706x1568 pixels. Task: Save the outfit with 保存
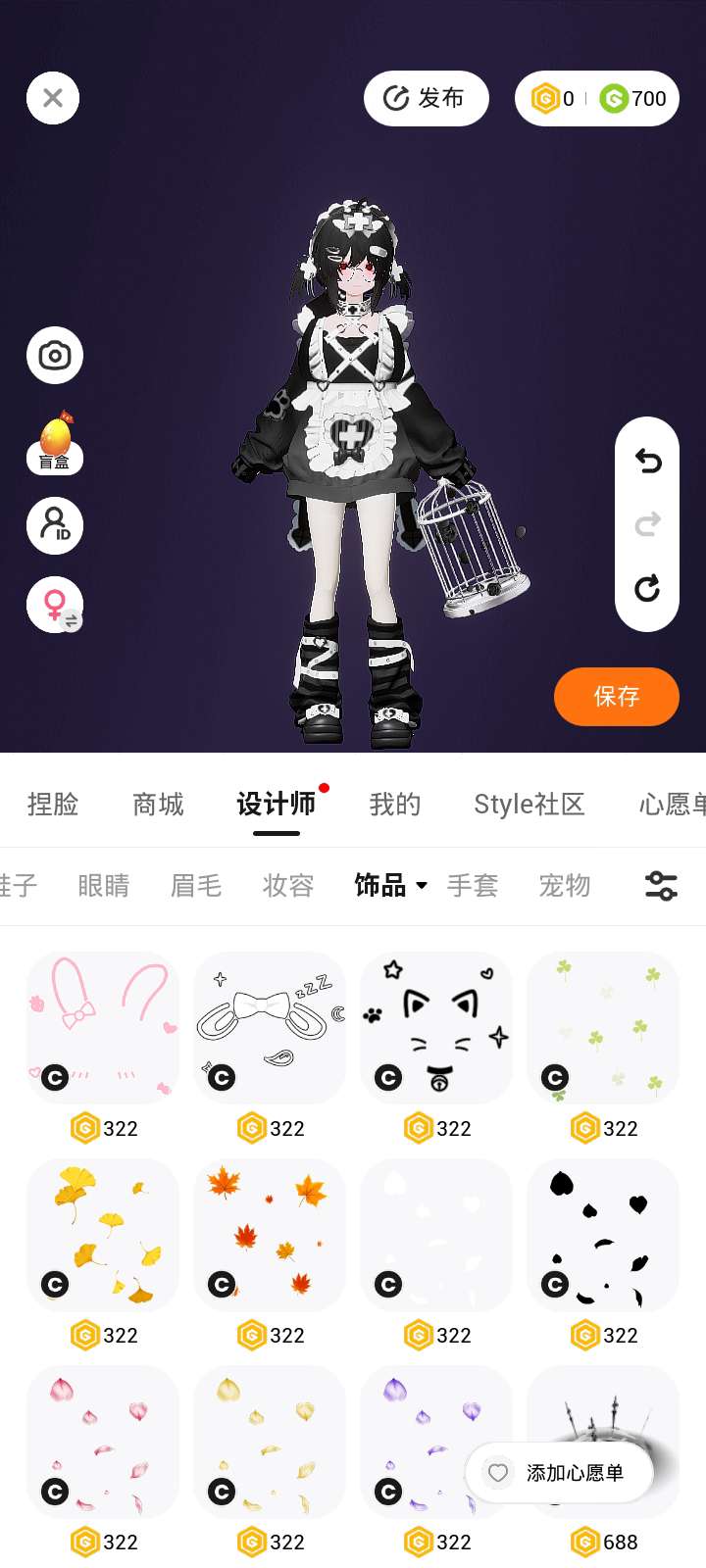pyautogui.click(x=616, y=696)
